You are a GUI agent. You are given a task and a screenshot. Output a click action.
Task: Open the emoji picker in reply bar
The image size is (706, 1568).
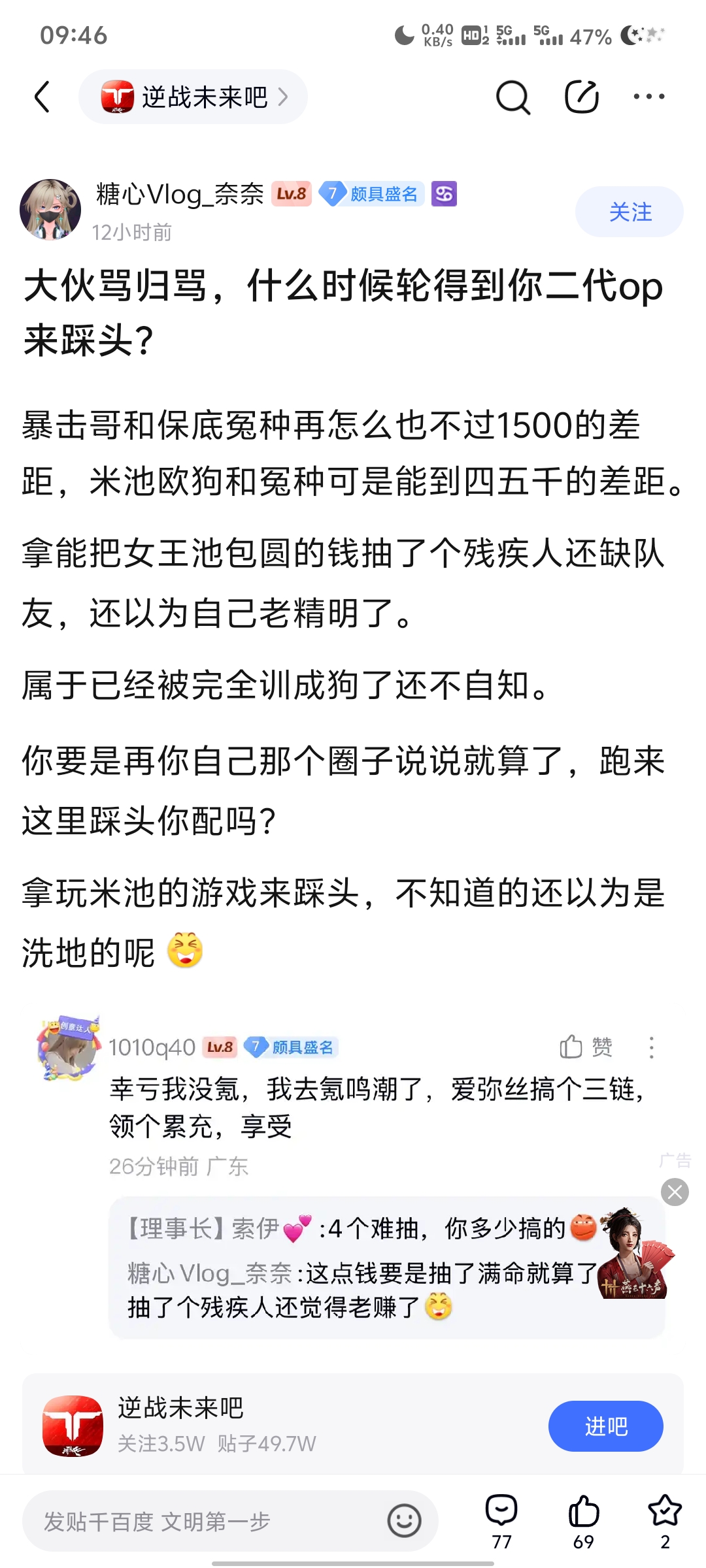click(x=404, y=1520)
